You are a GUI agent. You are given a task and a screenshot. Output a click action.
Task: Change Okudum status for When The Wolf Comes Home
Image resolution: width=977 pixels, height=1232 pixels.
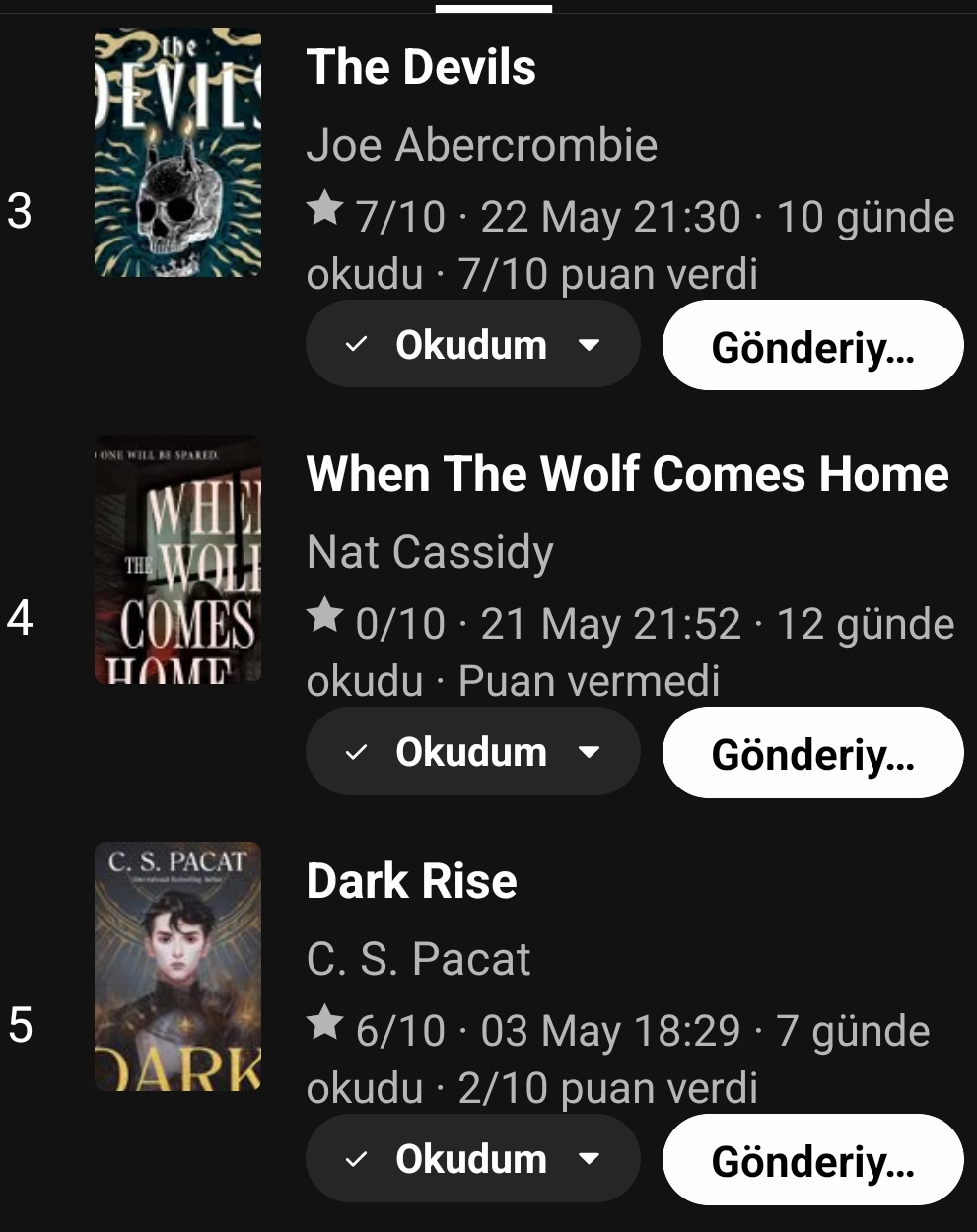coord(472,752)
